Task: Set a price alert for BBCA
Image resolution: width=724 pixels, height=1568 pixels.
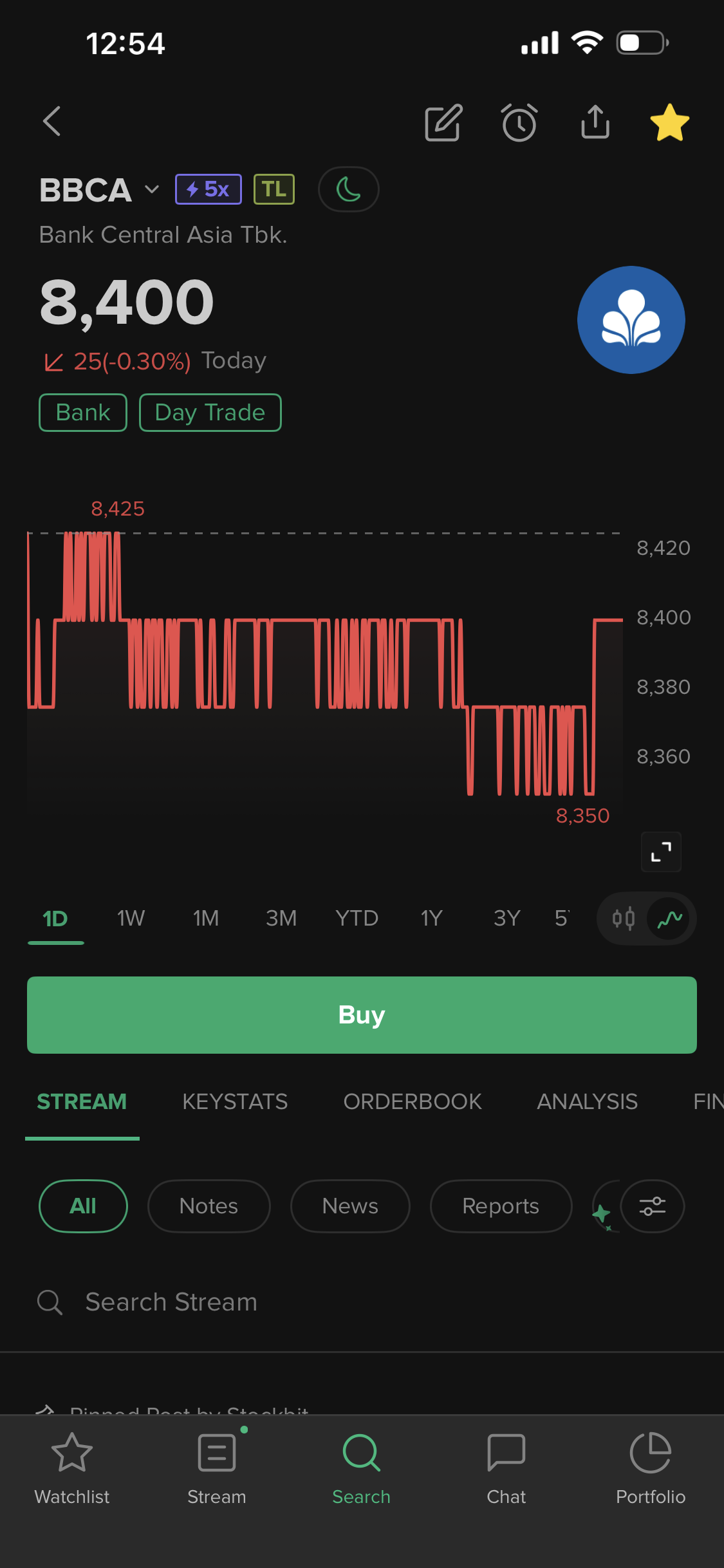Action: click(519, 122)
